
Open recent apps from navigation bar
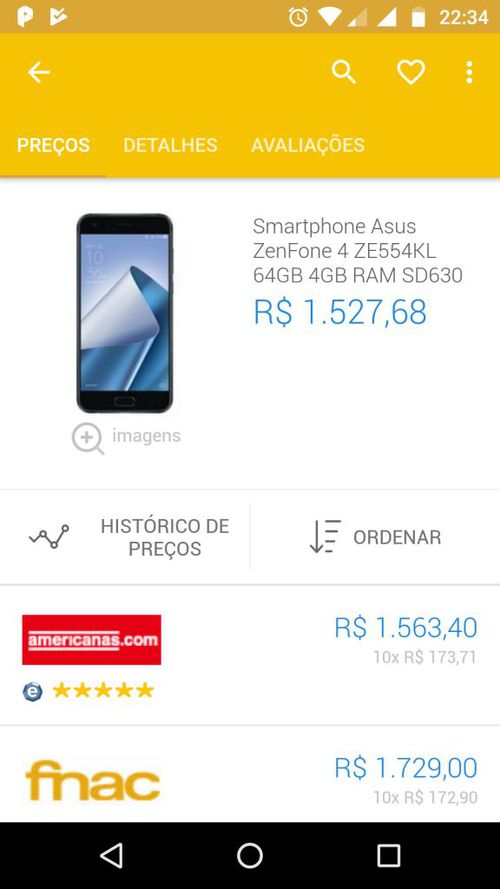[x=389, y=856]
